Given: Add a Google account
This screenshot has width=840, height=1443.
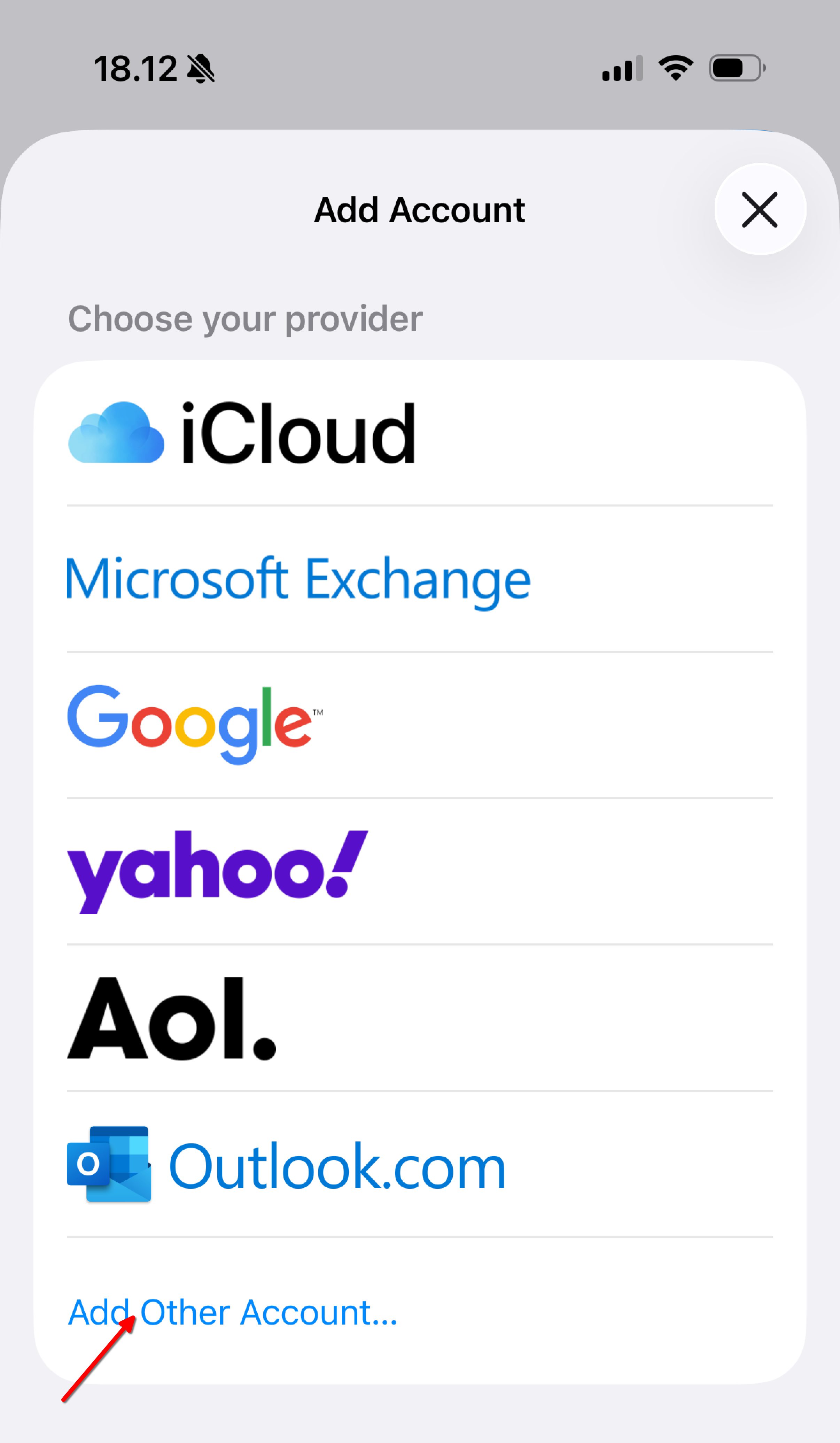Looking at the screenshot, I should (420, 724).
